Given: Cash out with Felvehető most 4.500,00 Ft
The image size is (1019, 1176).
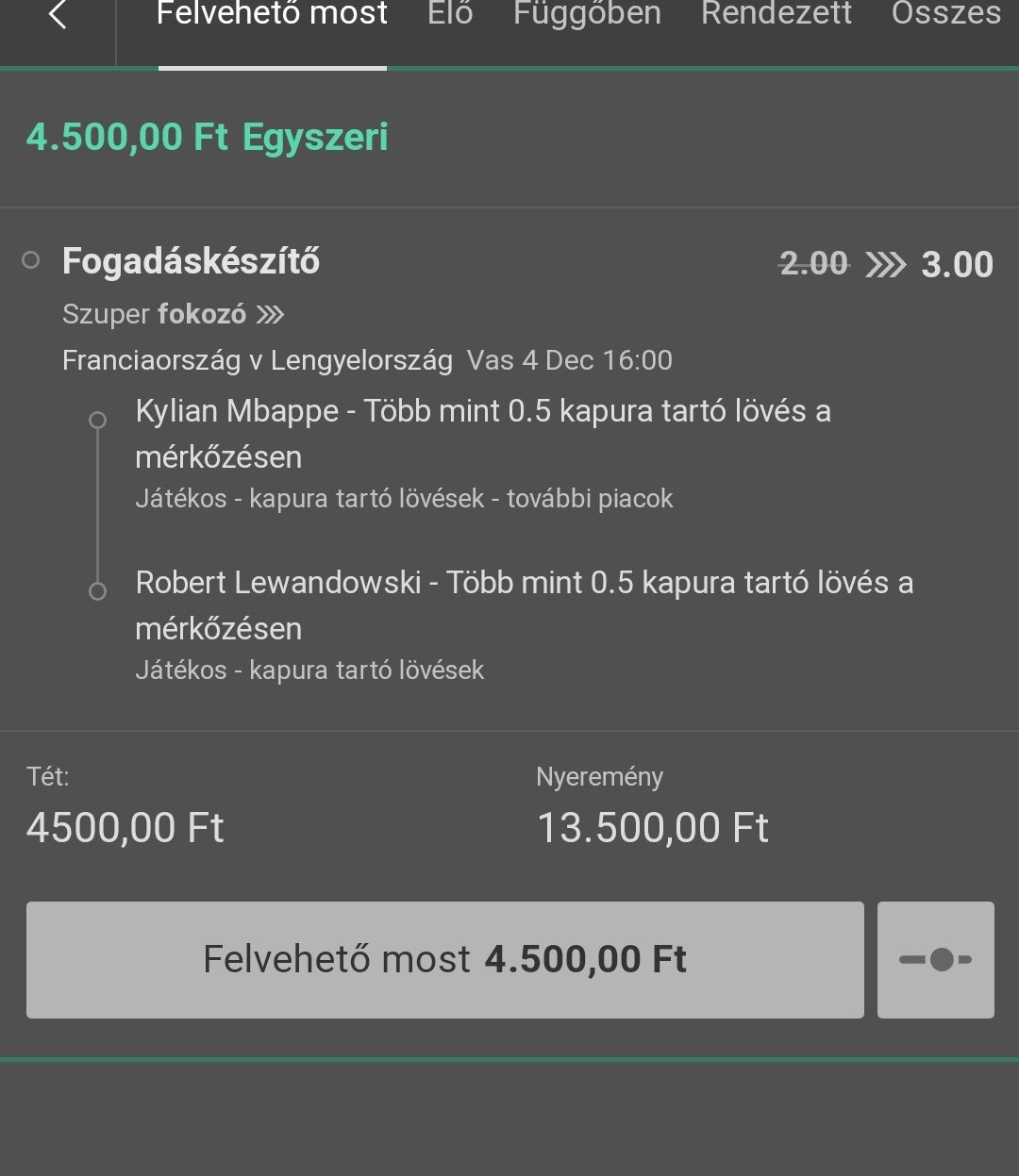Looking at the screenshot, I should tap(444, 959).
